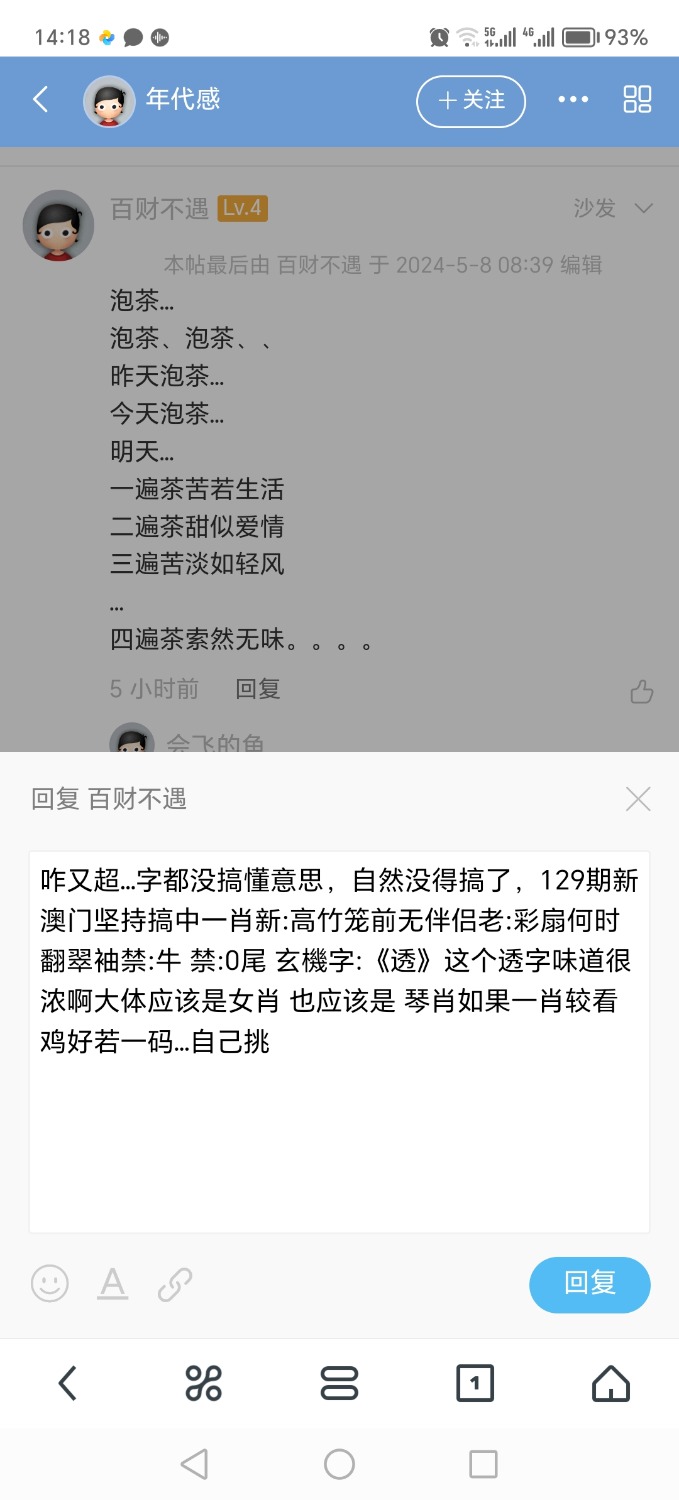Go to the browser home page

pyautogui.click(x=610, y=1383)
